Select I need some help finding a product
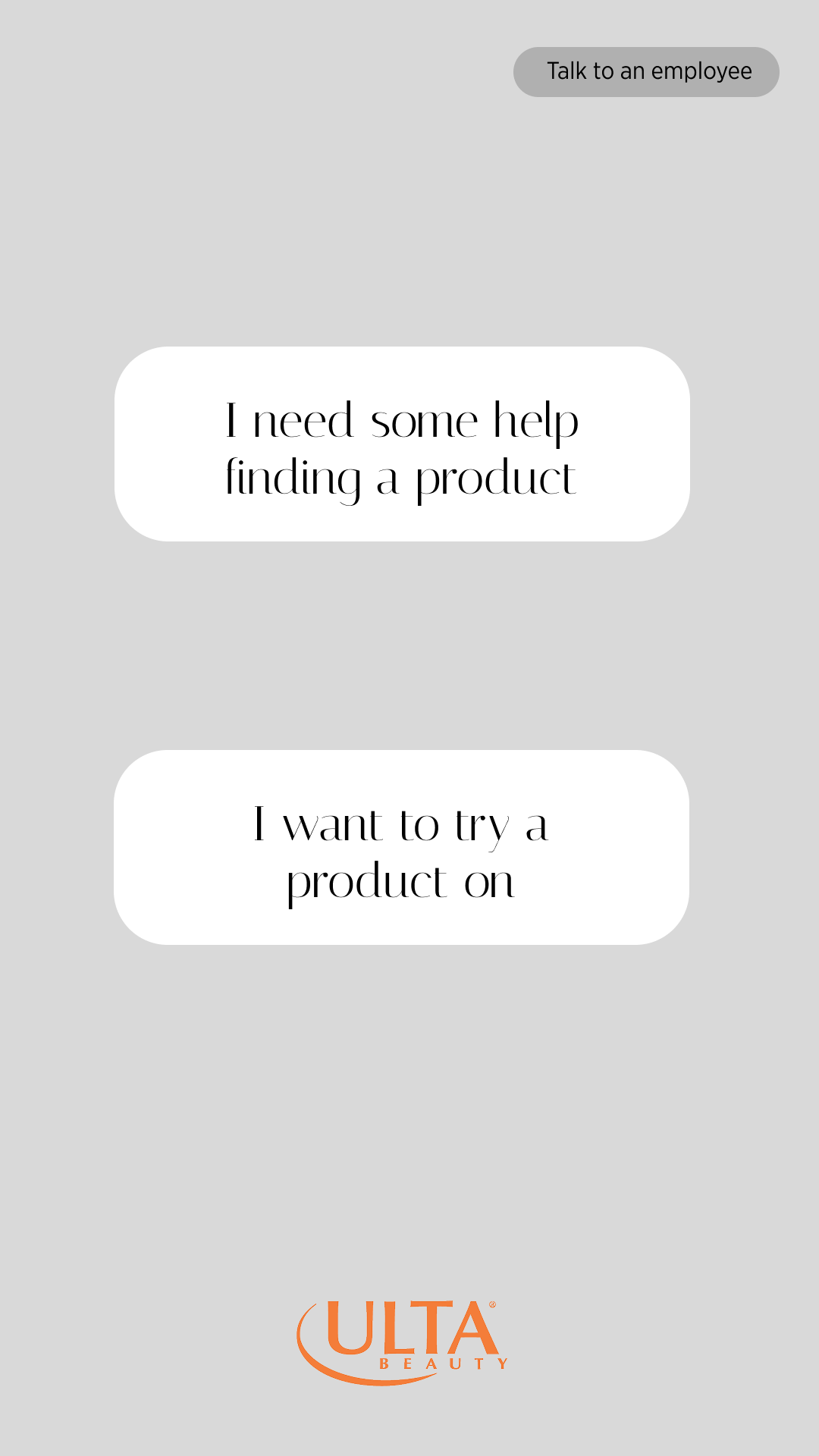This screenshot has width=819, height=1456. (x=402, y=444)
